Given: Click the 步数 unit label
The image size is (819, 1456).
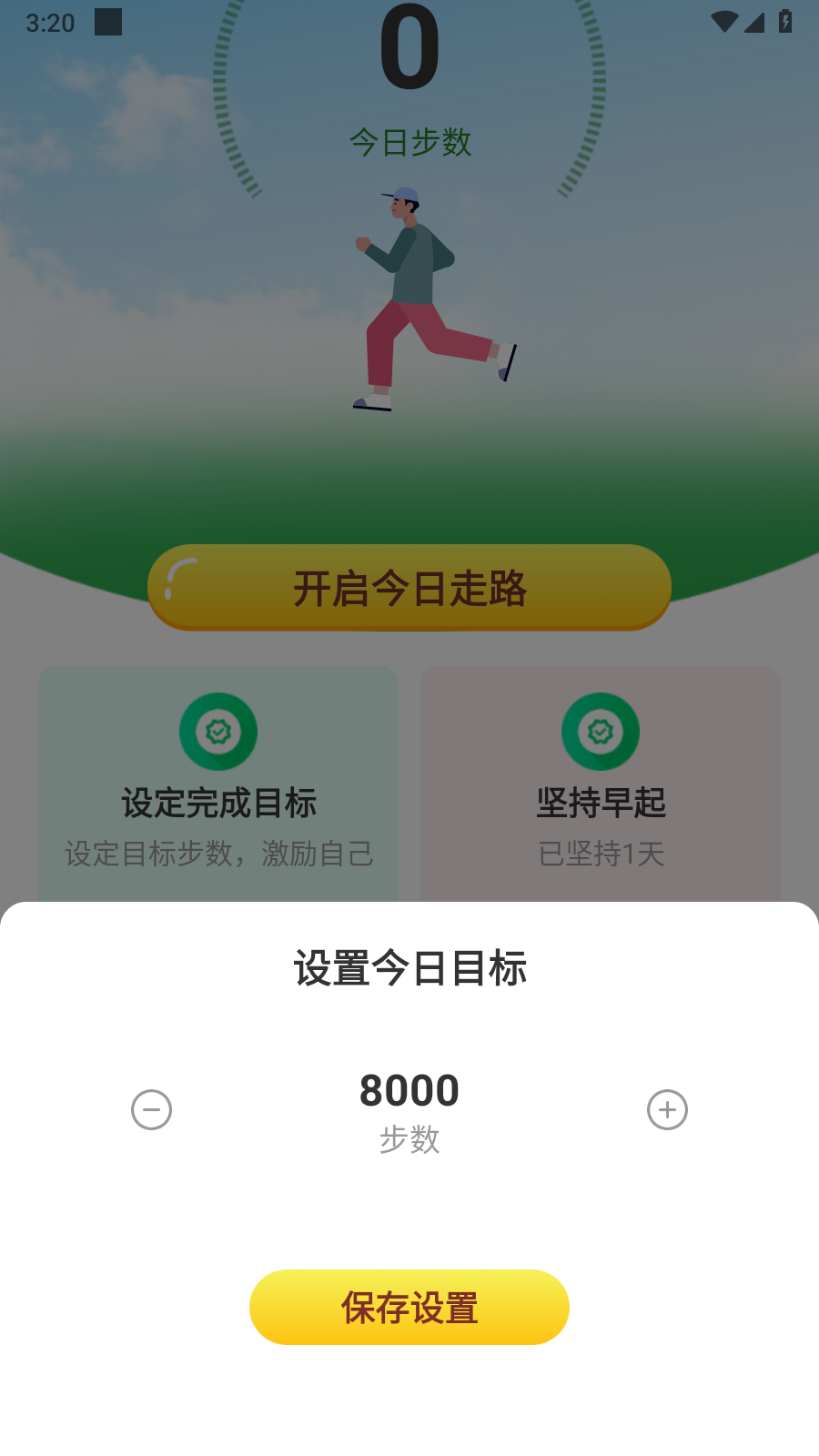Looking at the screenshot, I should [409, 1140].
